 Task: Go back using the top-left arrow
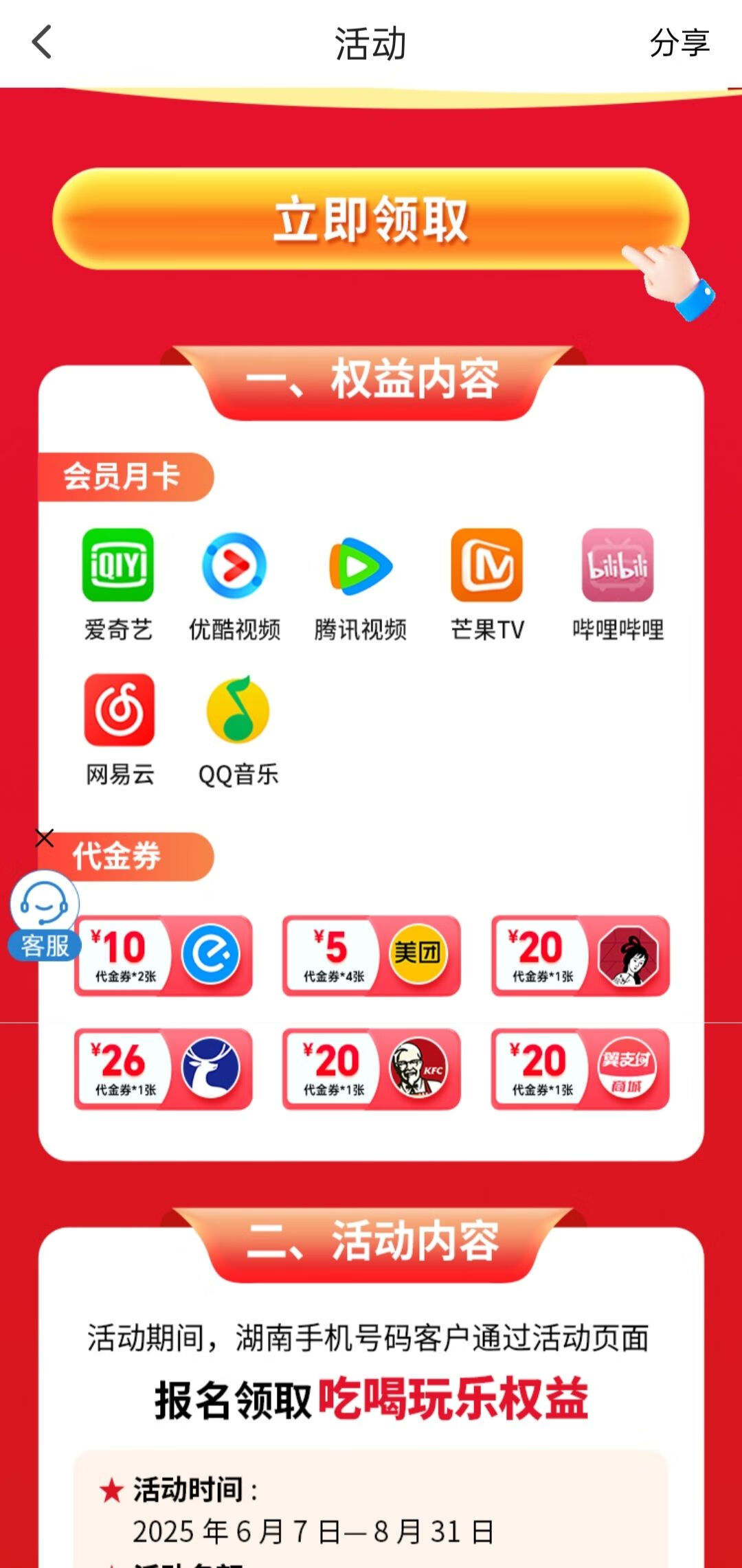coord(43,43)
